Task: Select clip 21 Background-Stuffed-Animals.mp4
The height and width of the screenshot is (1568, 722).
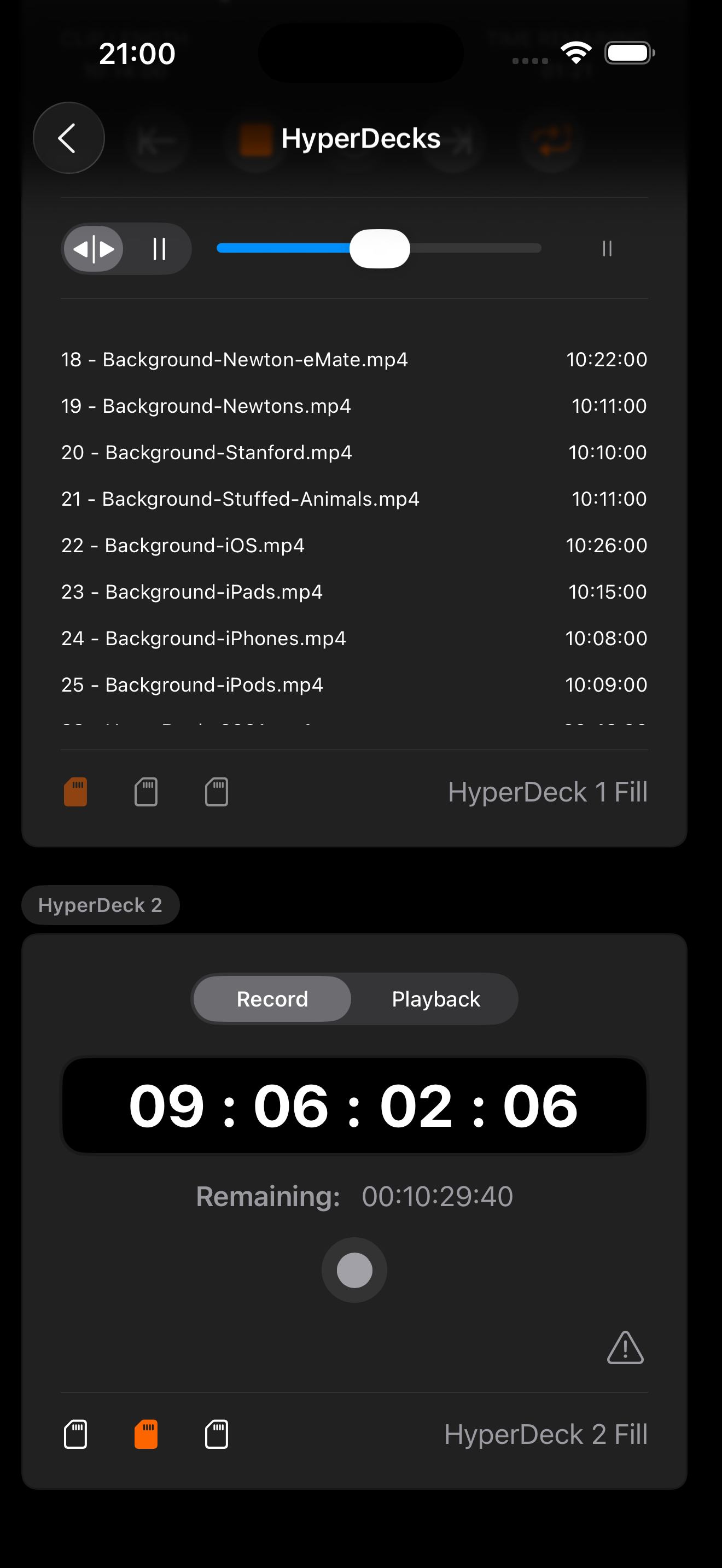Action: click(240, 499)
